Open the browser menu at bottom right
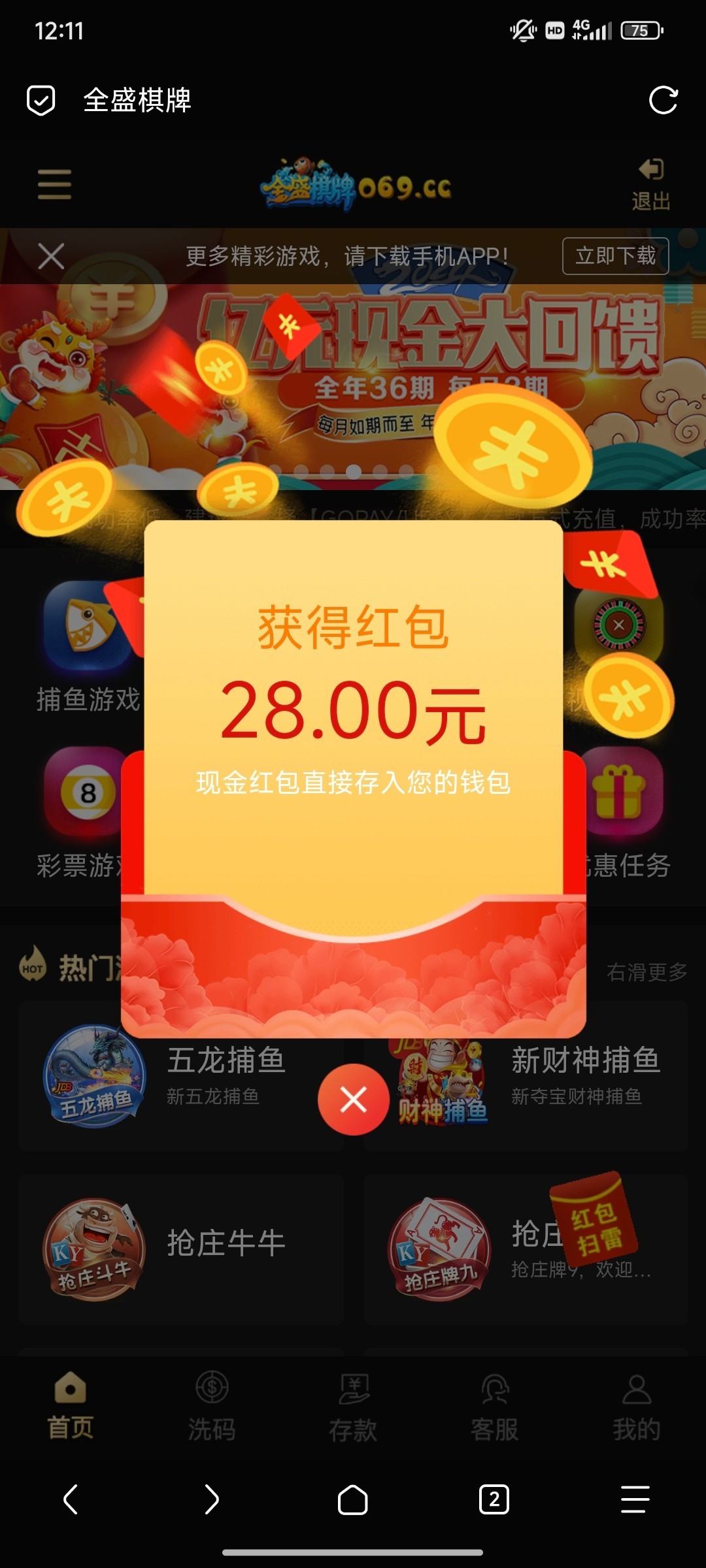 (x=635, y=1499)
